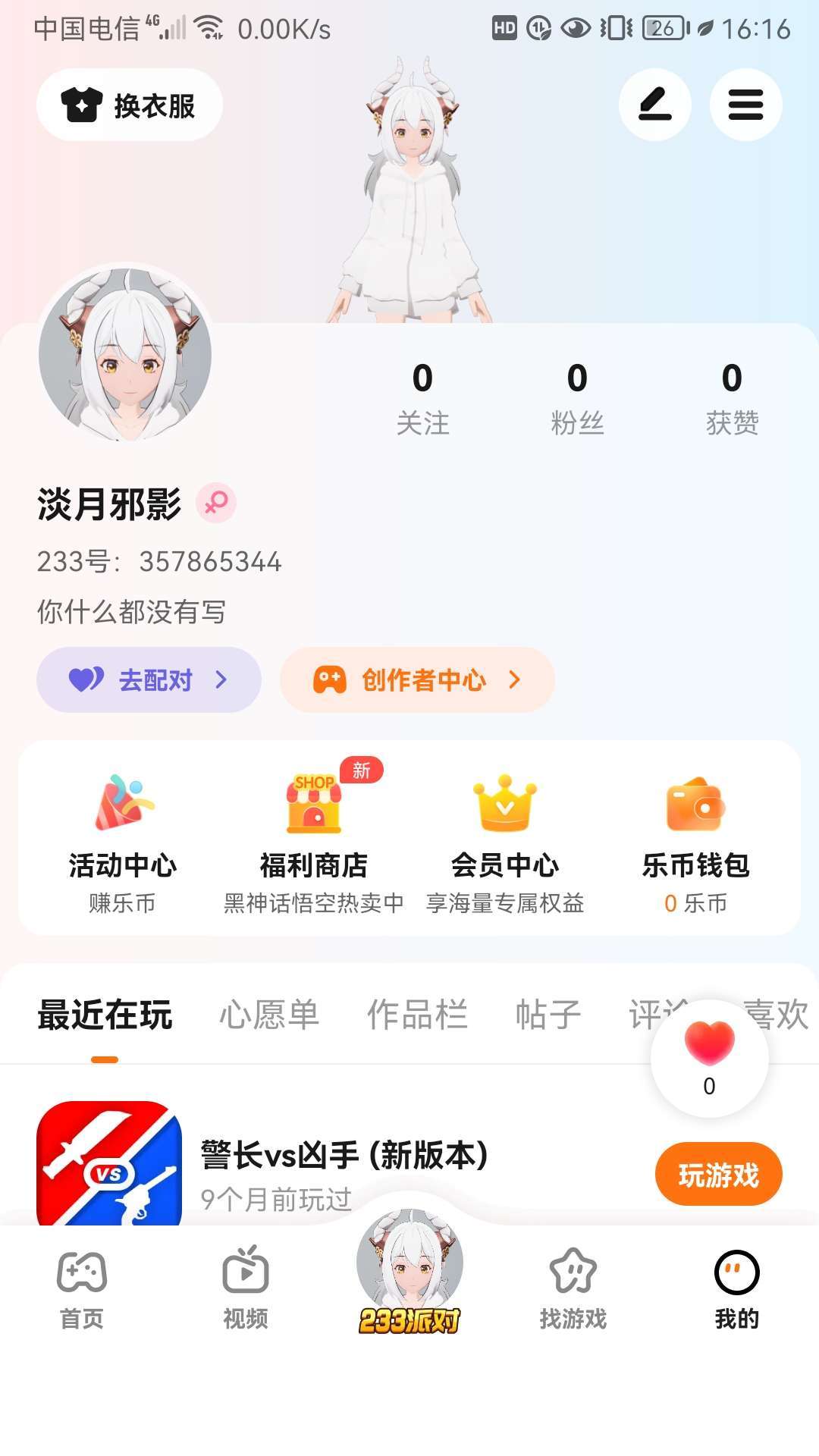
Task: Open 创作者中心 creator center
Action: coord(417,679)
